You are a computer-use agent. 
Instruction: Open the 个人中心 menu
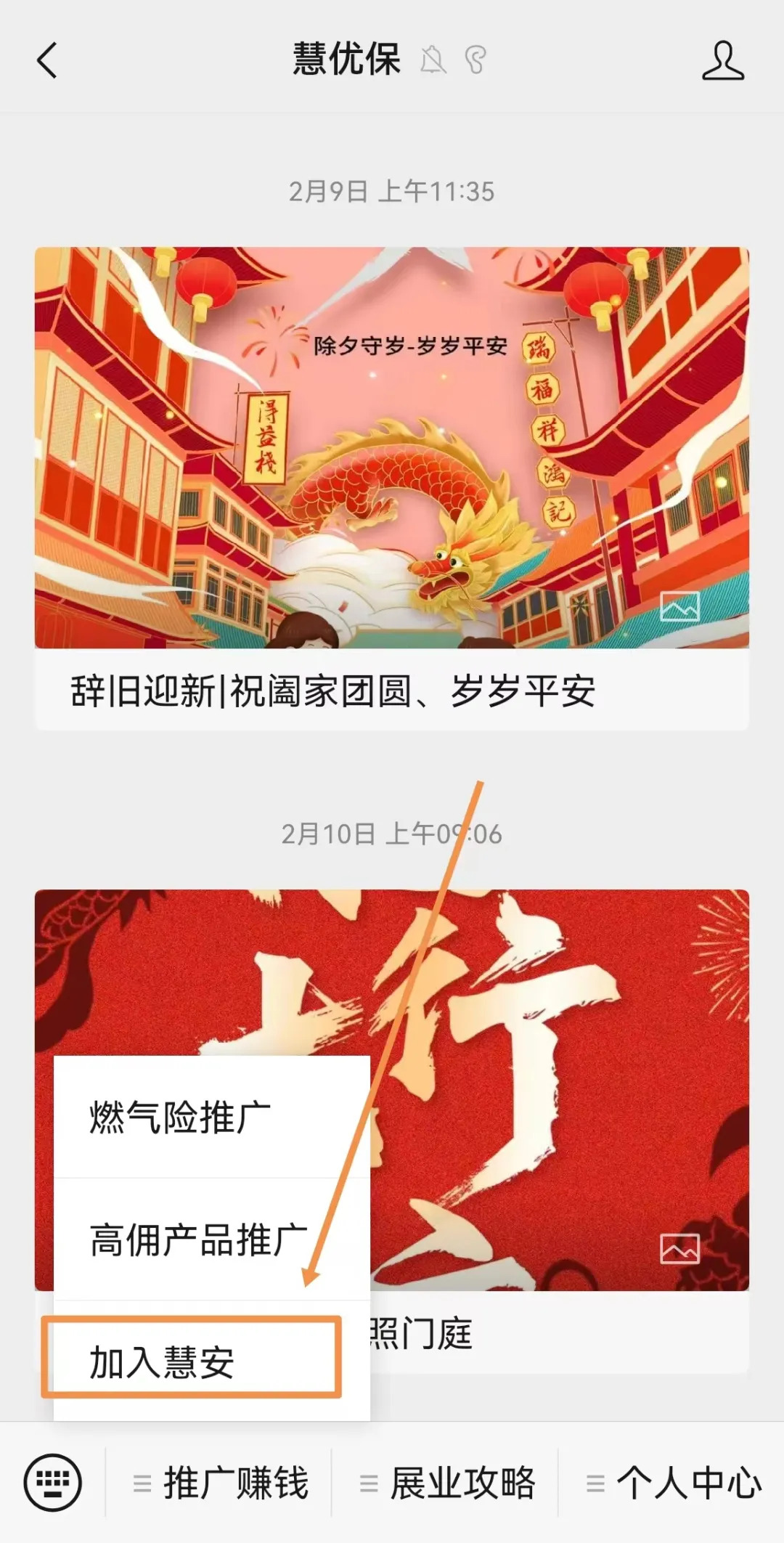[674, 1482]
